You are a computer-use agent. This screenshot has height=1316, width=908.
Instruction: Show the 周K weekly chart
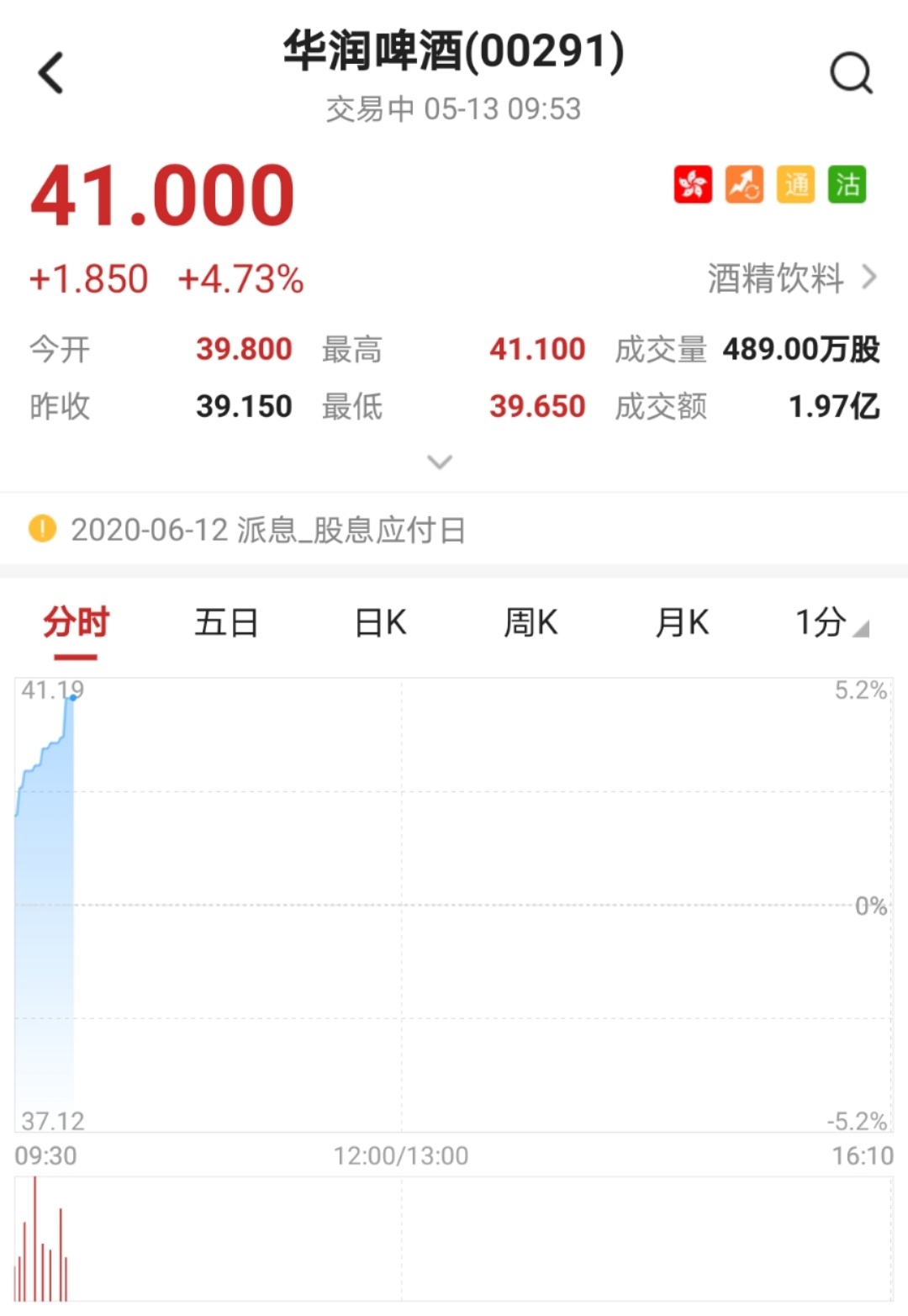coord(531,623)
